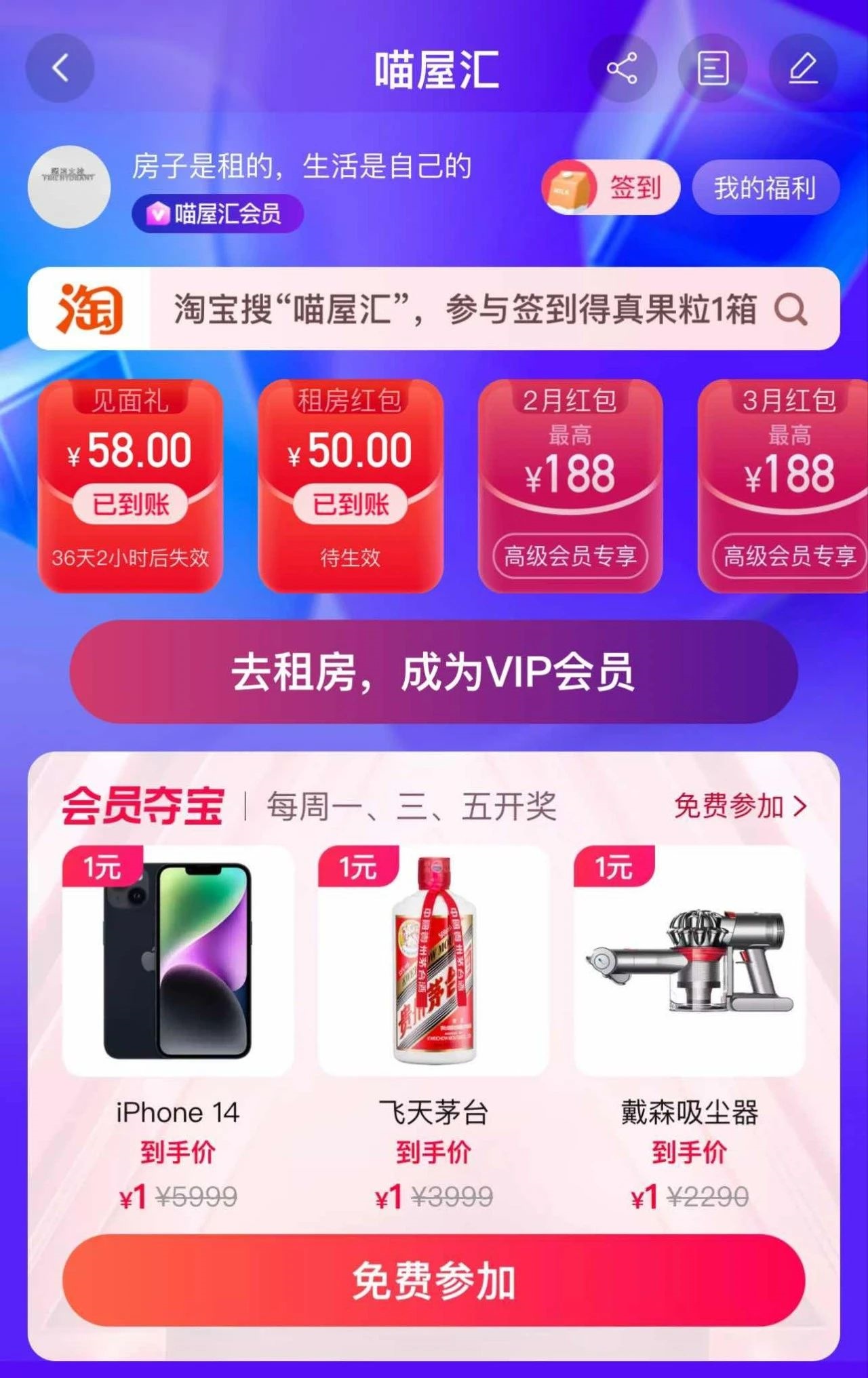Open the 租房红包 ¥50.00 red packet

point(350,485)
